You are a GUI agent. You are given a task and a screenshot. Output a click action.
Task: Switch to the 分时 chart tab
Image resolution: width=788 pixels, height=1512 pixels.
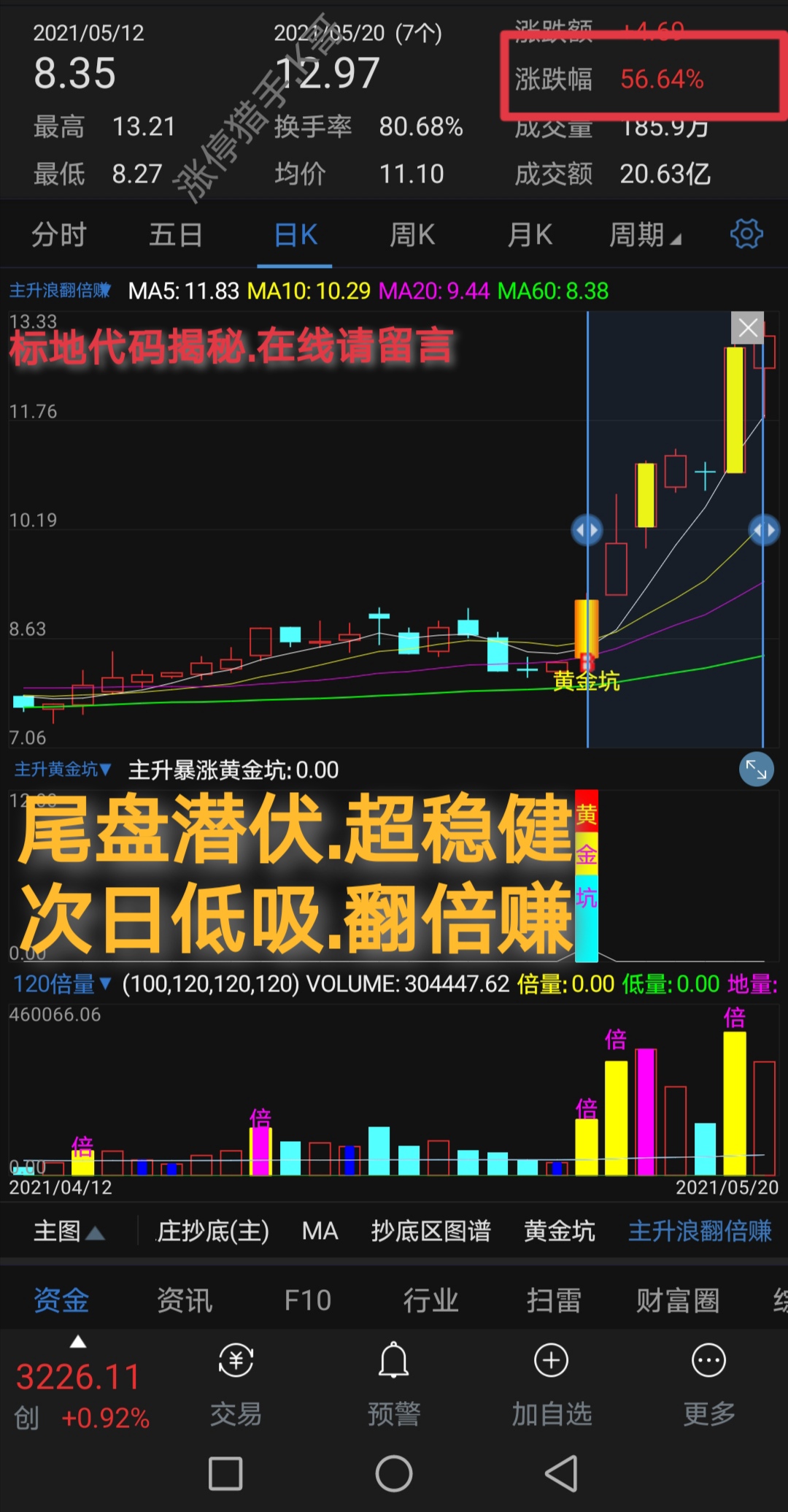[x=58, y=235]
